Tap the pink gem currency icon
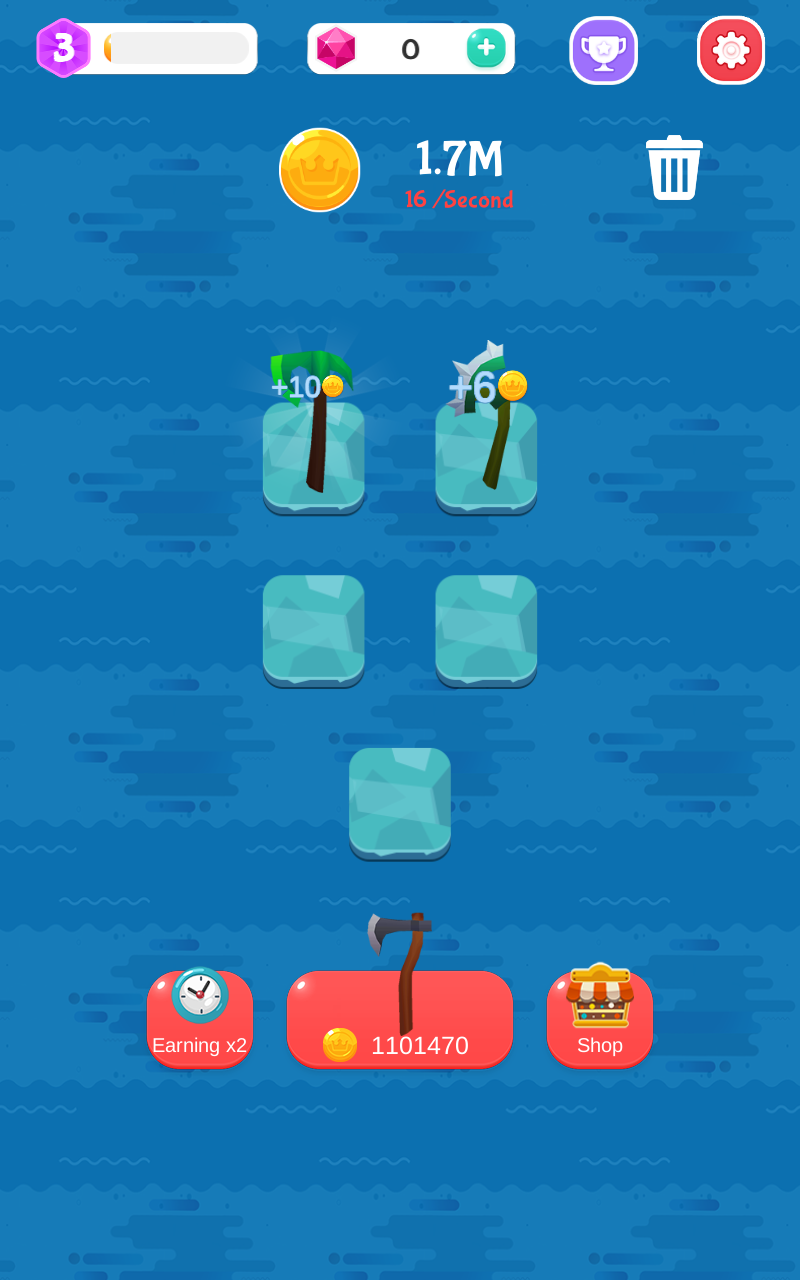 tap(338, 48)
